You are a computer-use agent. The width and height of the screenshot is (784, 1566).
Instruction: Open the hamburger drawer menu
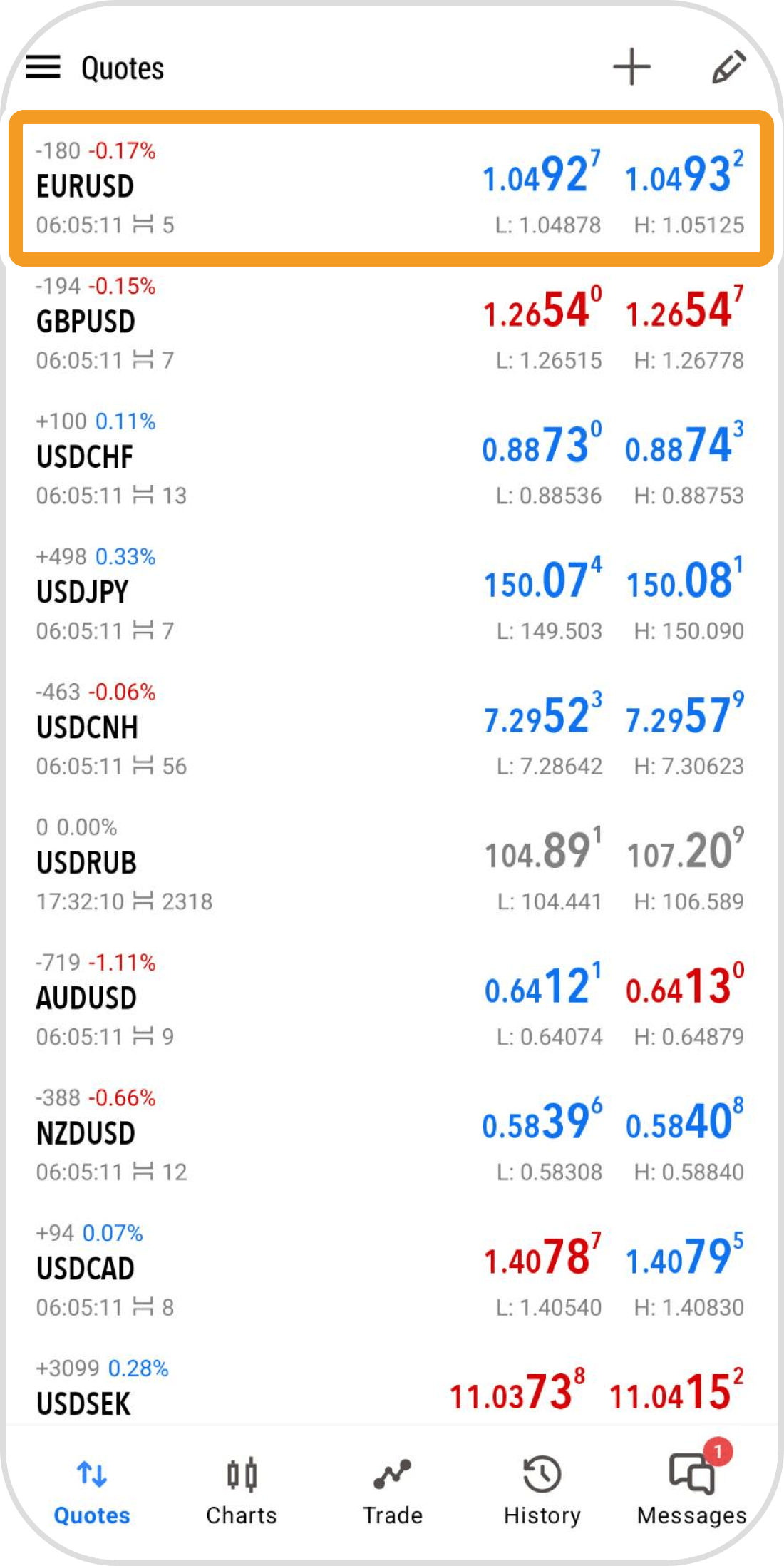pos(43,68)
